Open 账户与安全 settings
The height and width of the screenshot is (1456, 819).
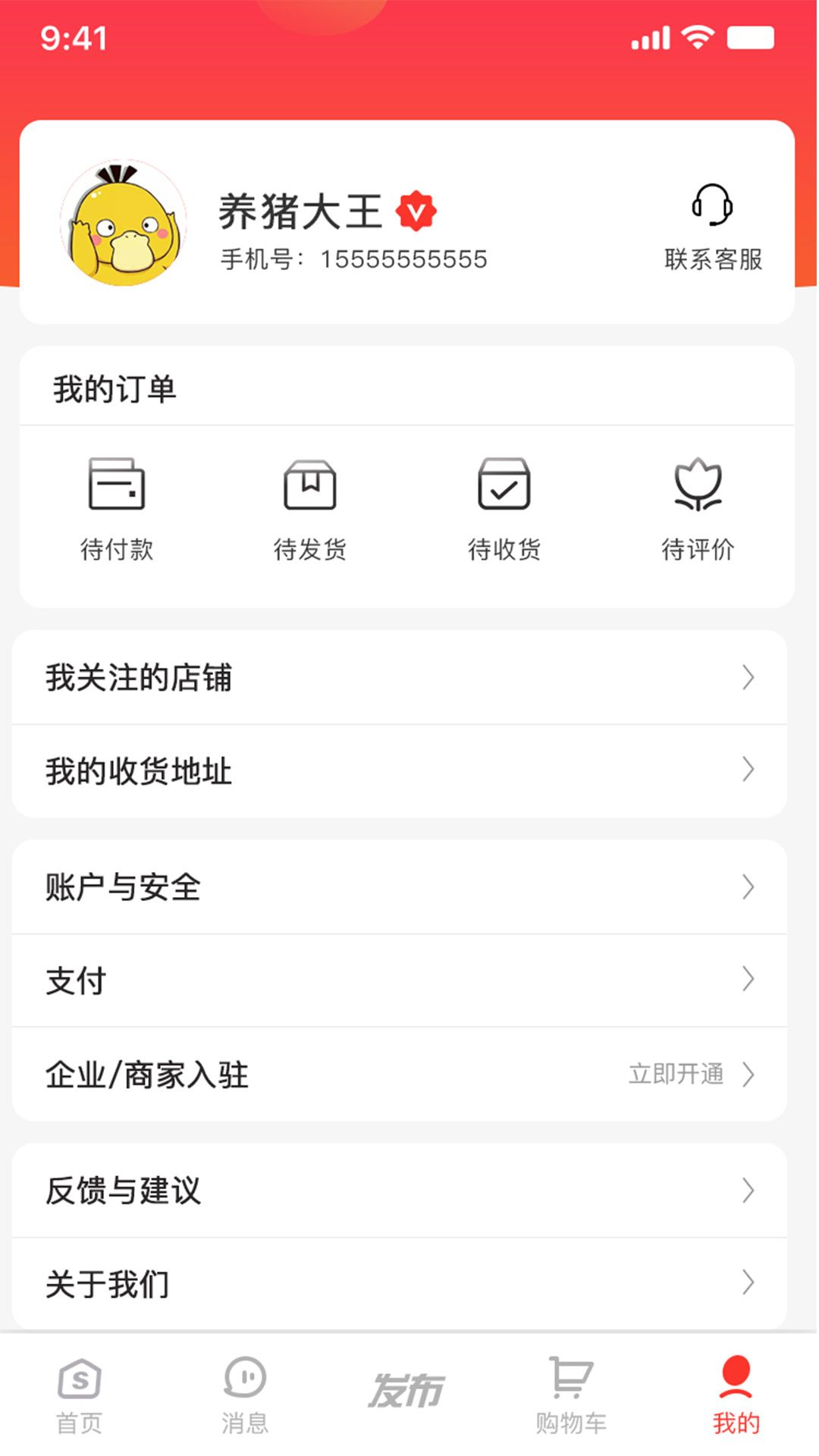400,887
